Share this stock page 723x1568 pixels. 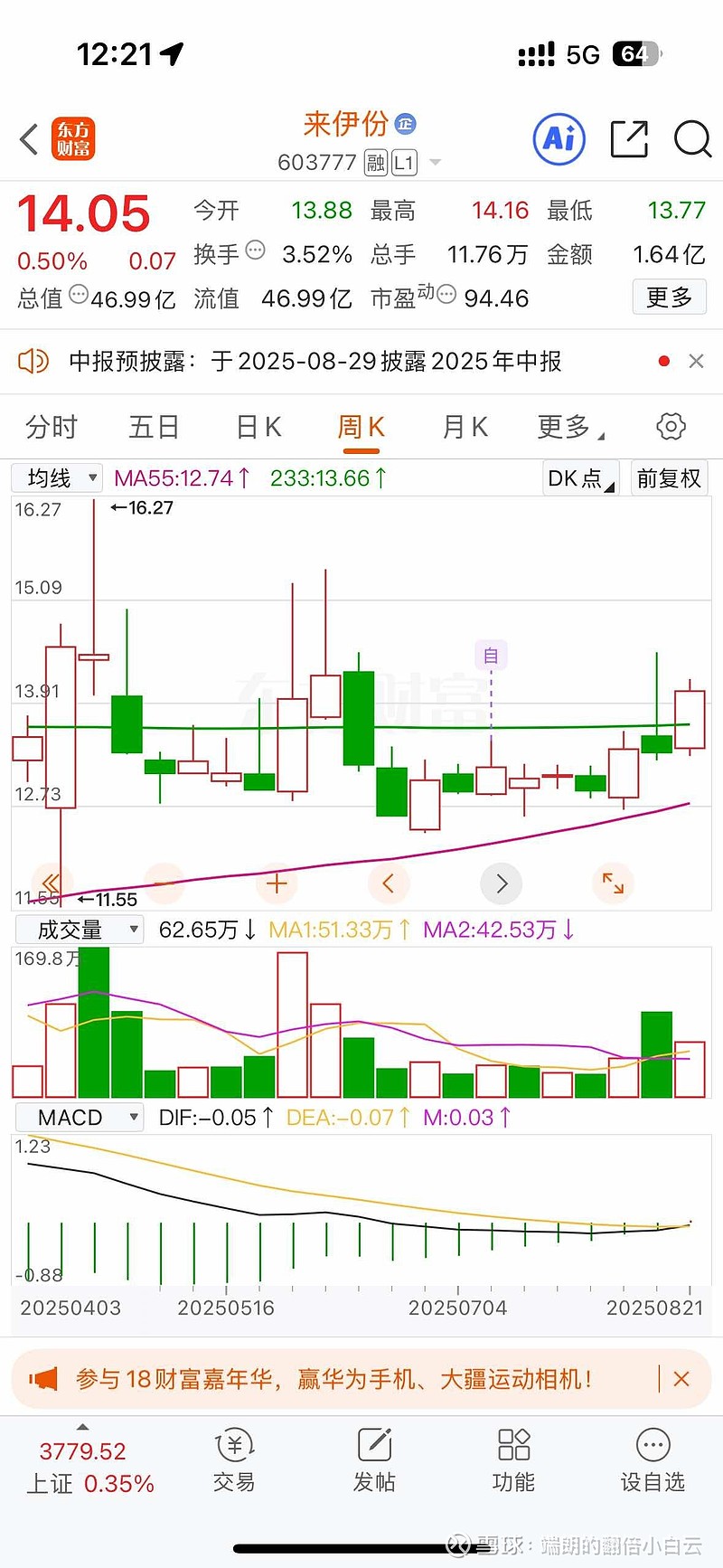tap(629, 139)
